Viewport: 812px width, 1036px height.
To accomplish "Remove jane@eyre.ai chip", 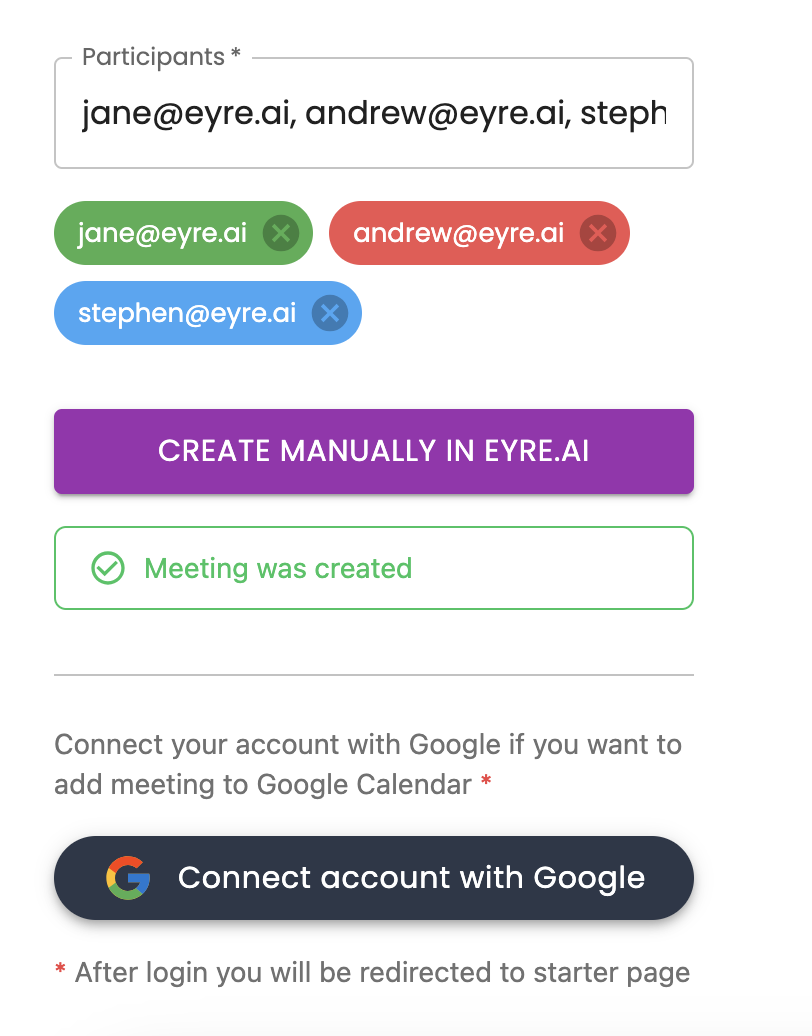I will point(281,234).
